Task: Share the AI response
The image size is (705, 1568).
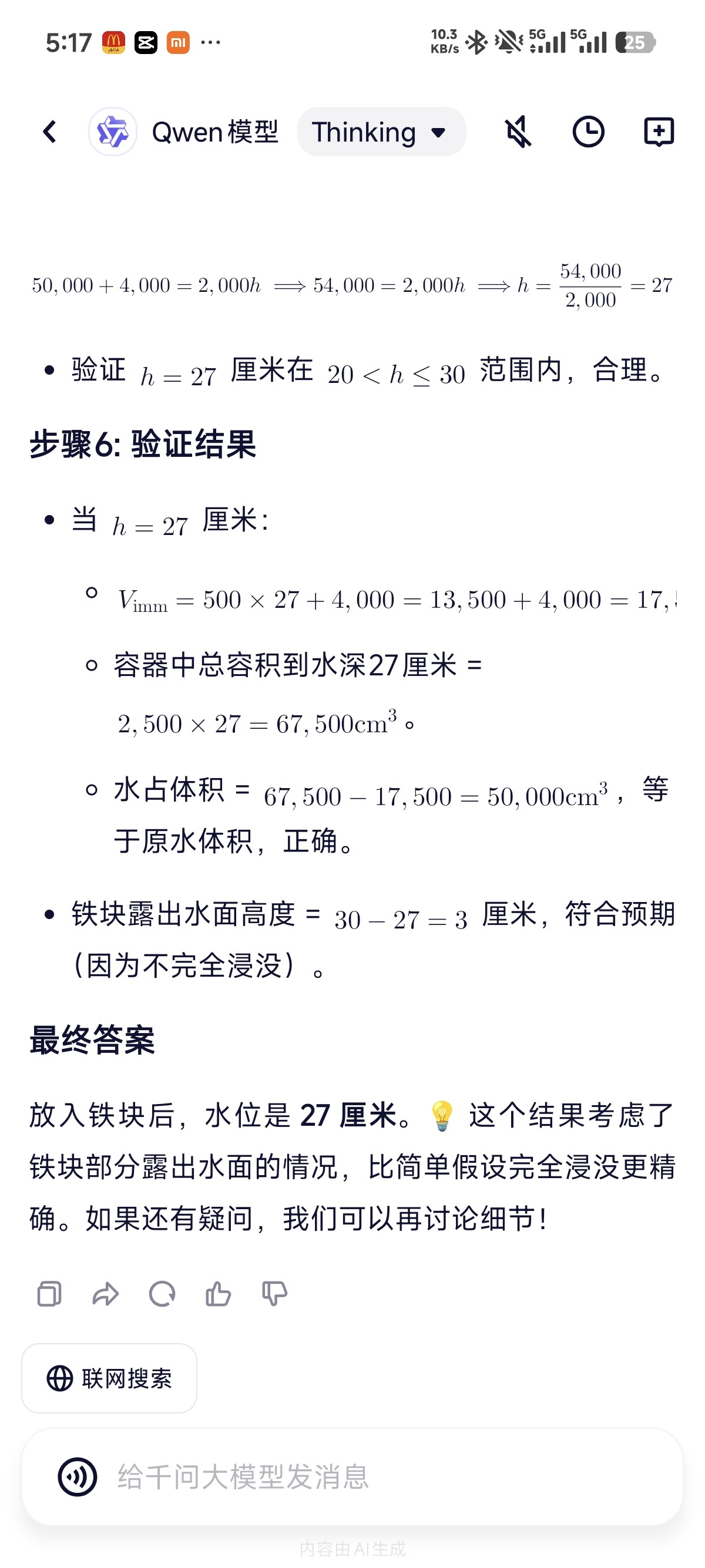Action: (105, 1294)
